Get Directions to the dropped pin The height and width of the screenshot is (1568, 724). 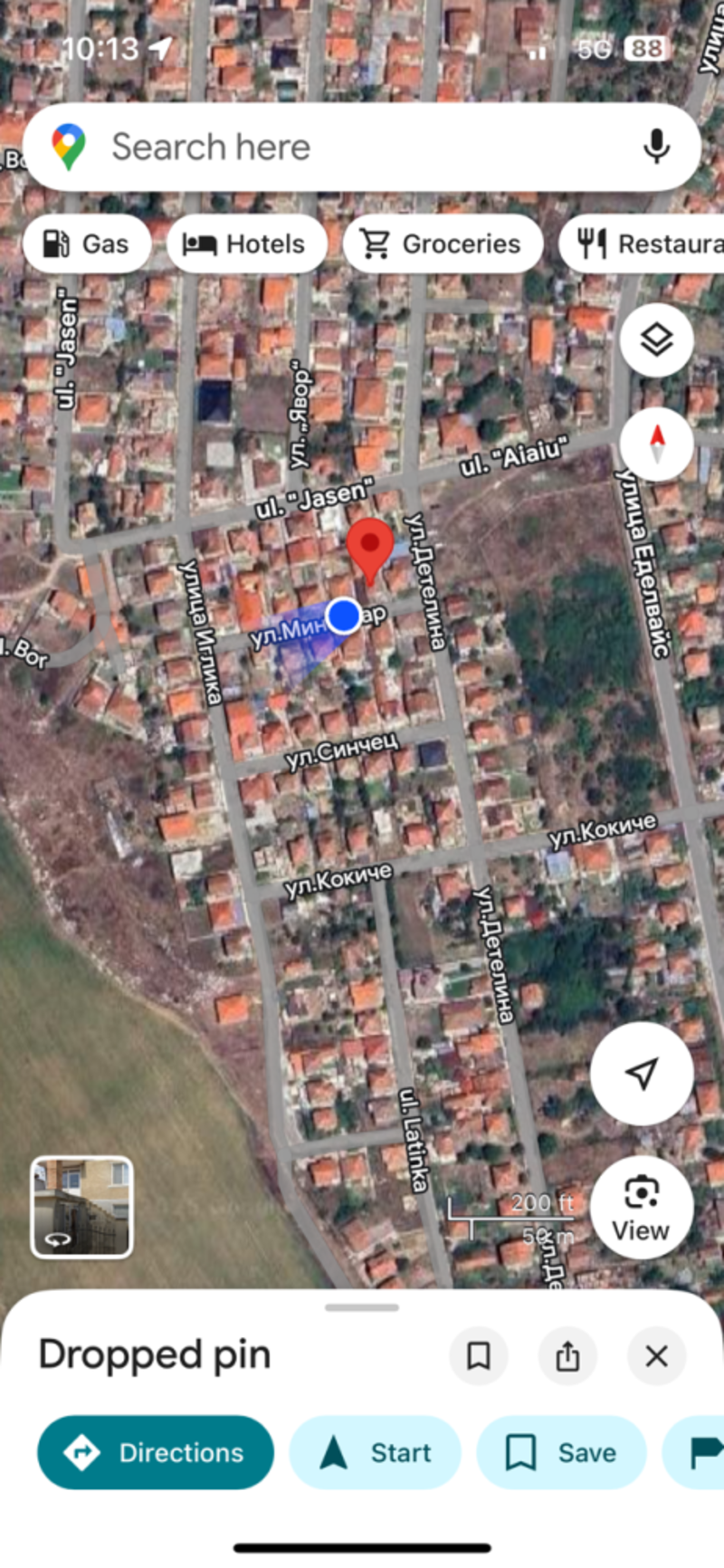click(156, 1452)
